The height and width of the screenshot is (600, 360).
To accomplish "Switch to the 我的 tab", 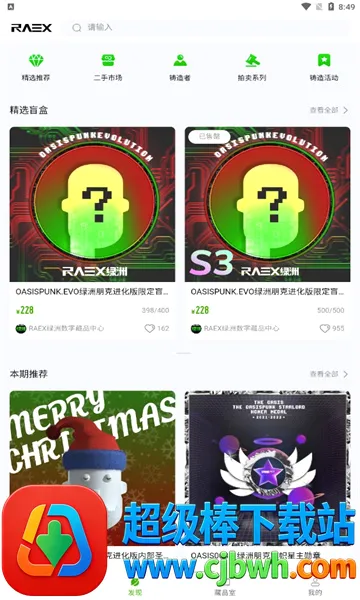I will click(x=315, y=588).
